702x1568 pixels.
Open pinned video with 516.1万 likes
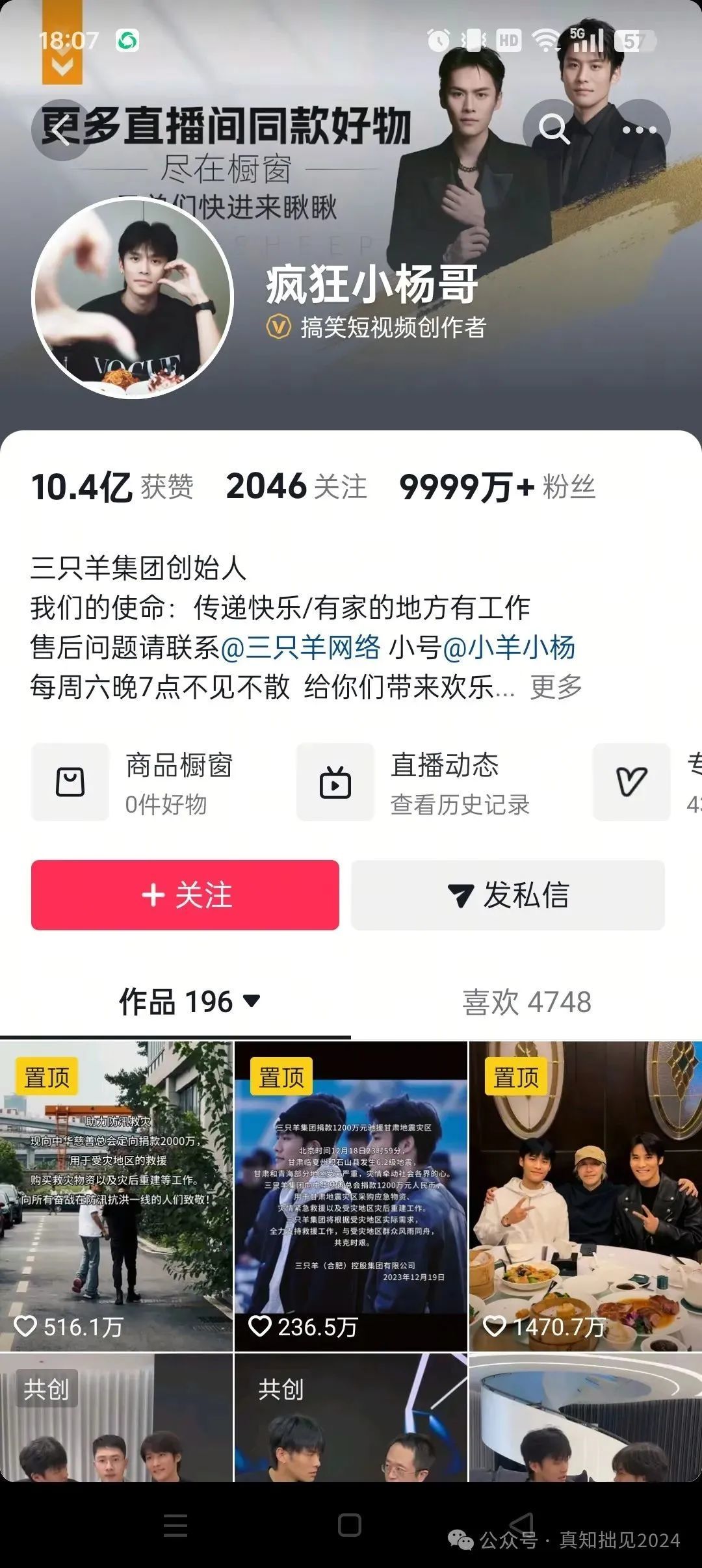tap(116, 1196)
